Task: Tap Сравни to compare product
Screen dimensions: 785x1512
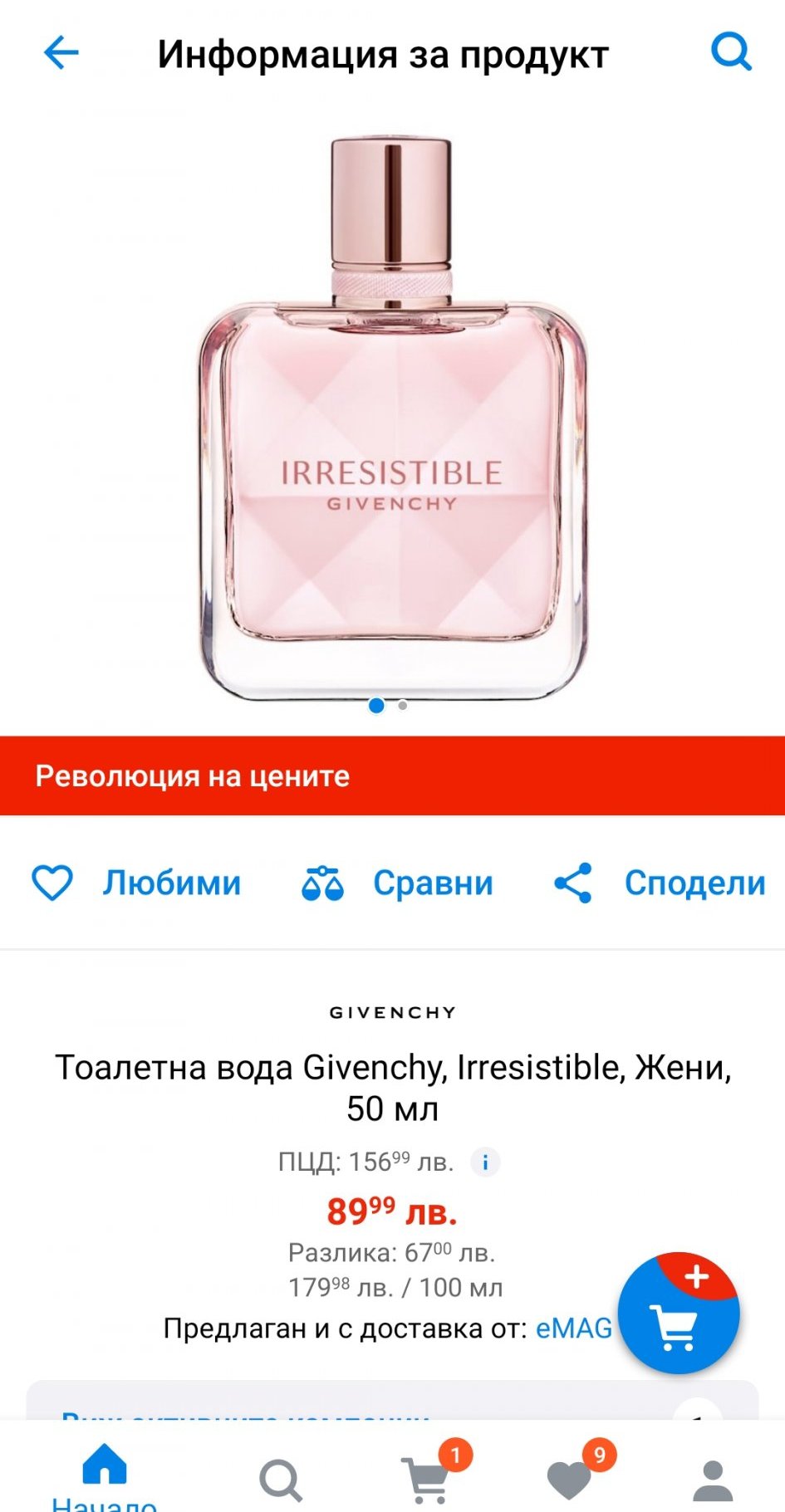Action: [397, 883]
